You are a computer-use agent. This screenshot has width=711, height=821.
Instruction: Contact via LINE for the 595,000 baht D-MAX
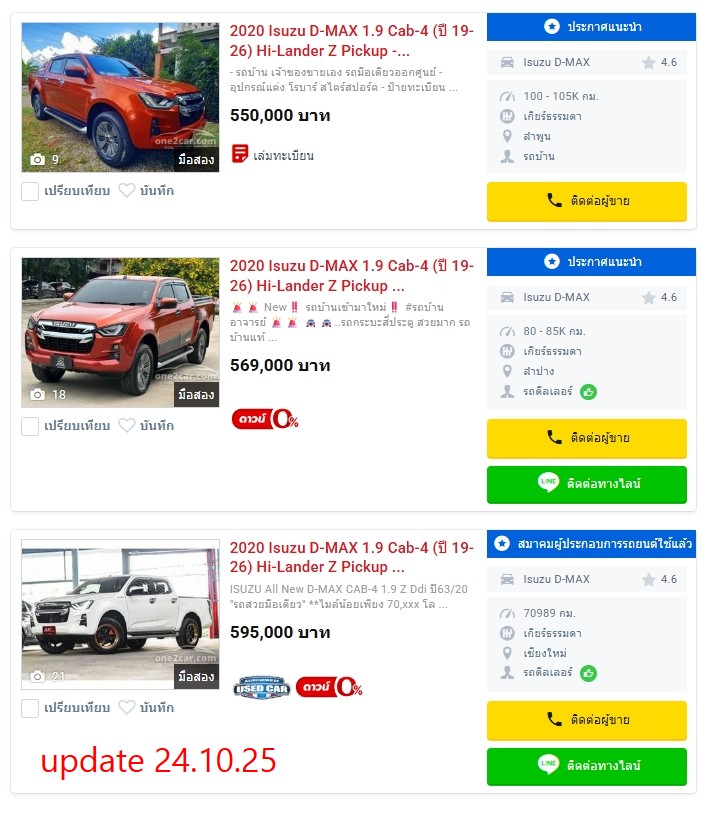(586, 766)
